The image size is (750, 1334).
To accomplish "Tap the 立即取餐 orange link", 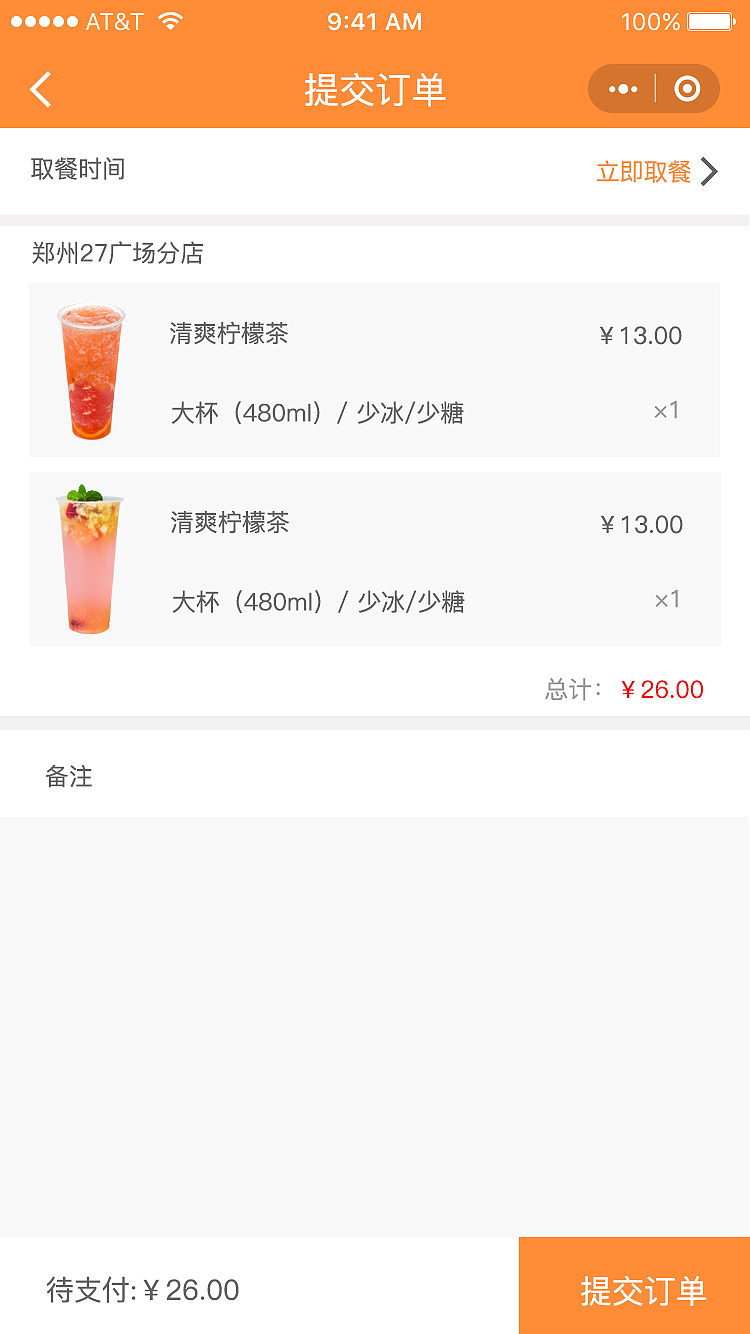I will click(644, 171).
